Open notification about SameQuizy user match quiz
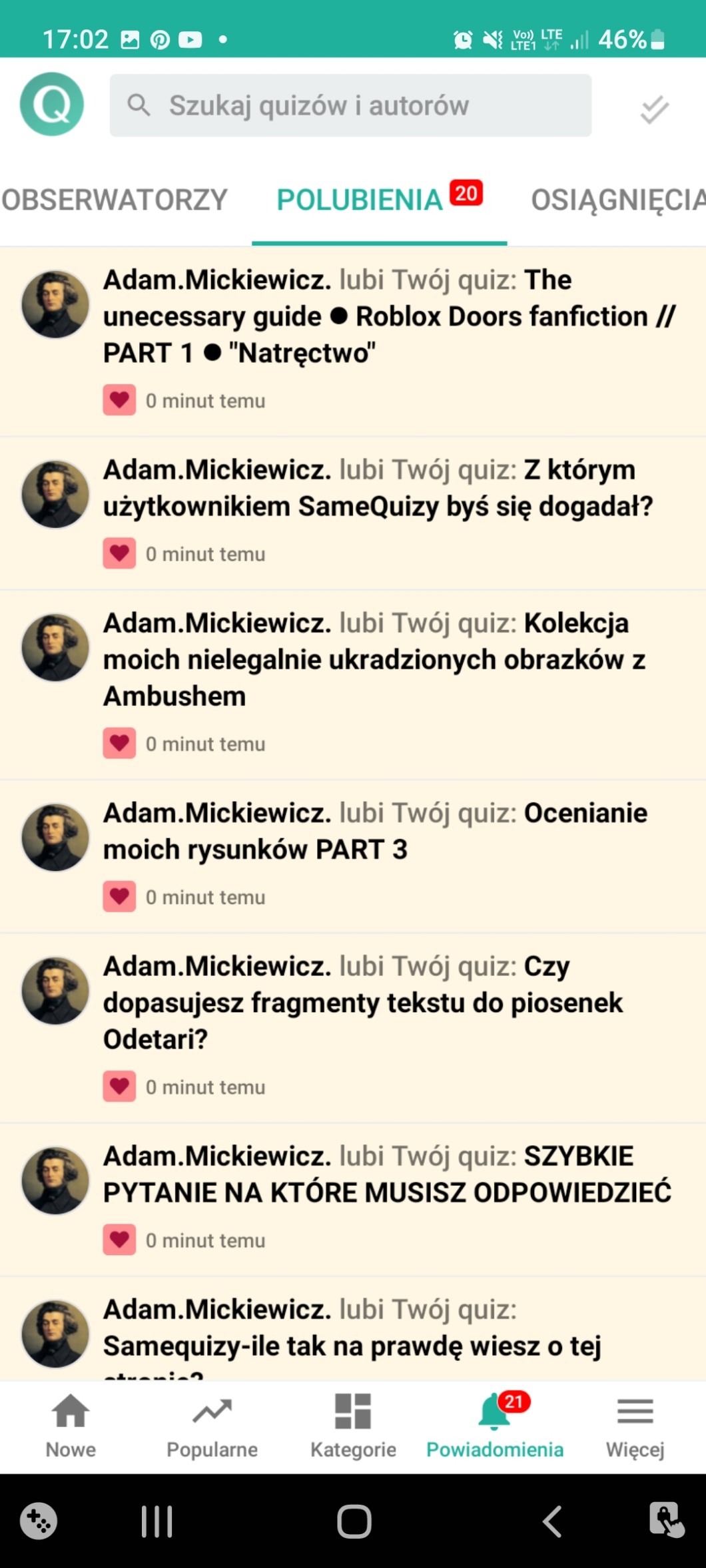706x1568 pixels. coord(378,489)
